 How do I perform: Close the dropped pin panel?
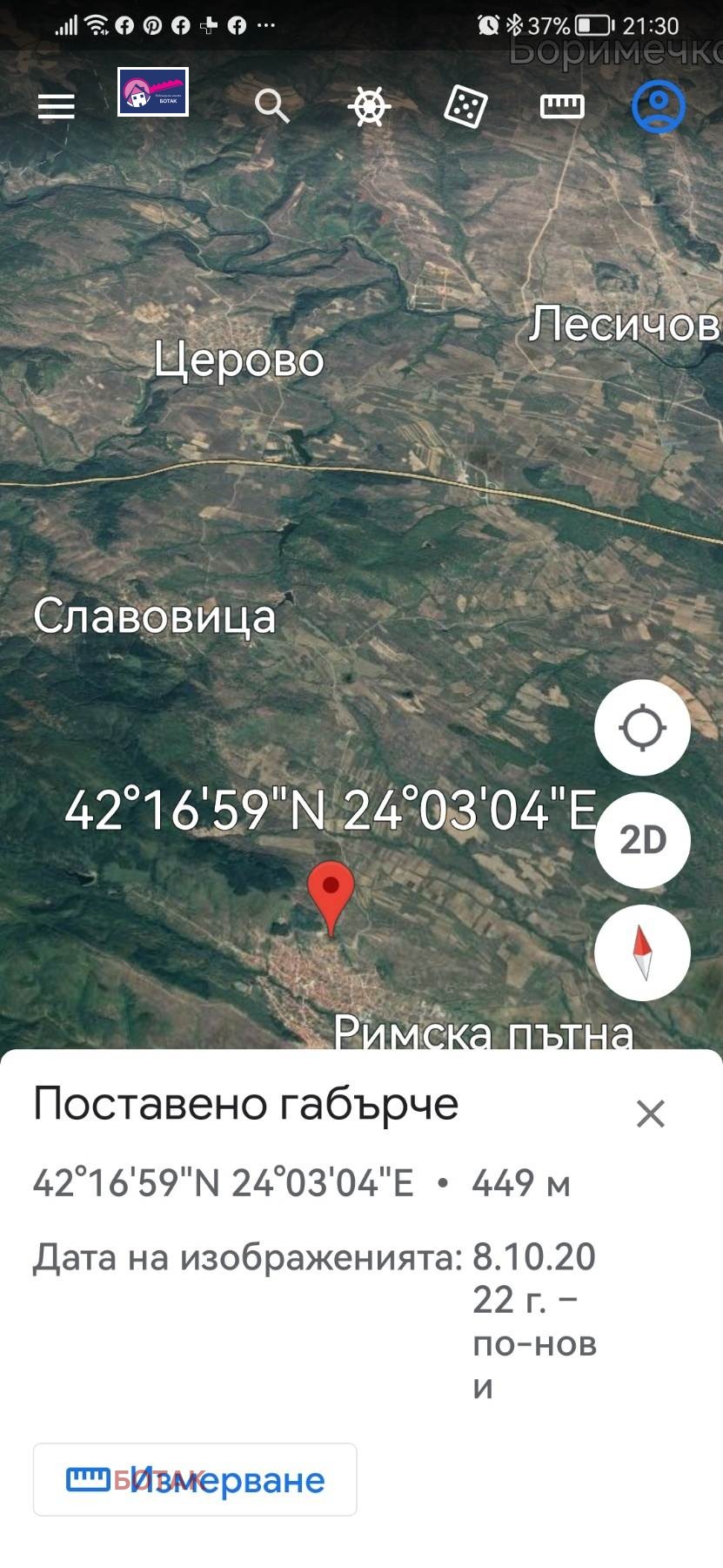click(x=650, y=1114)
